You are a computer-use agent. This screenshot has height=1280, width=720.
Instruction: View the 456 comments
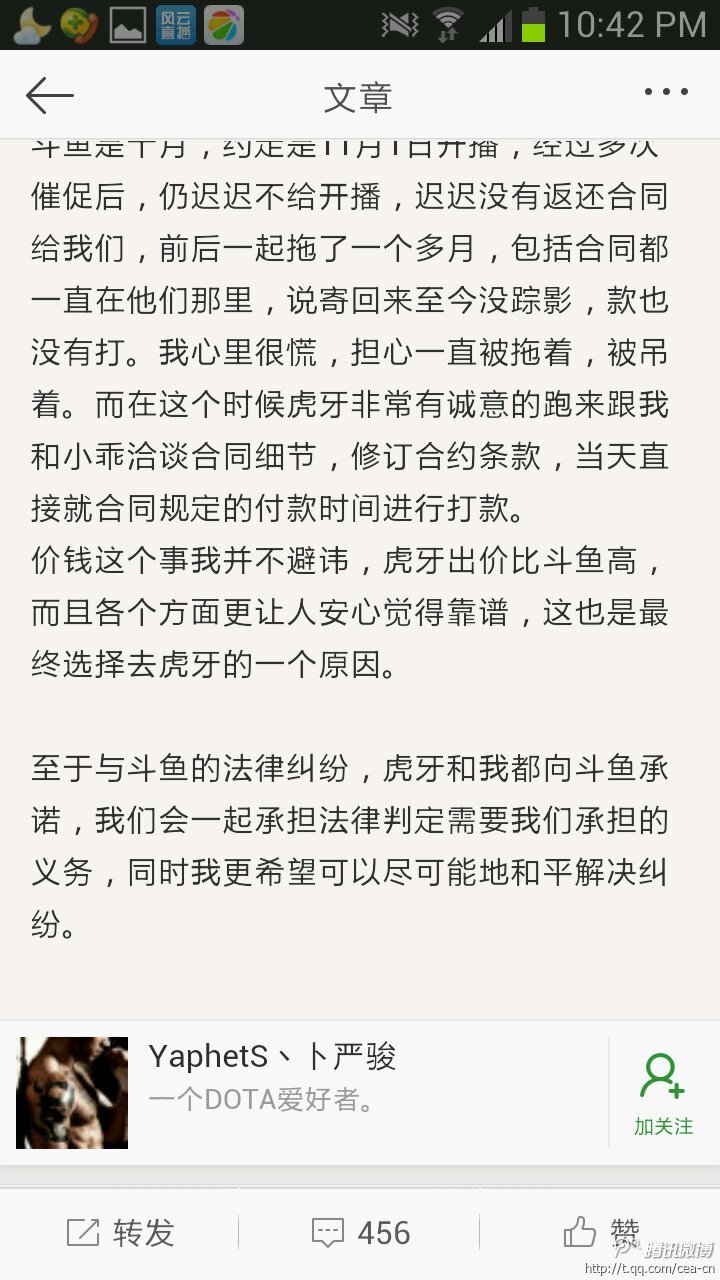coord(360,1232)
